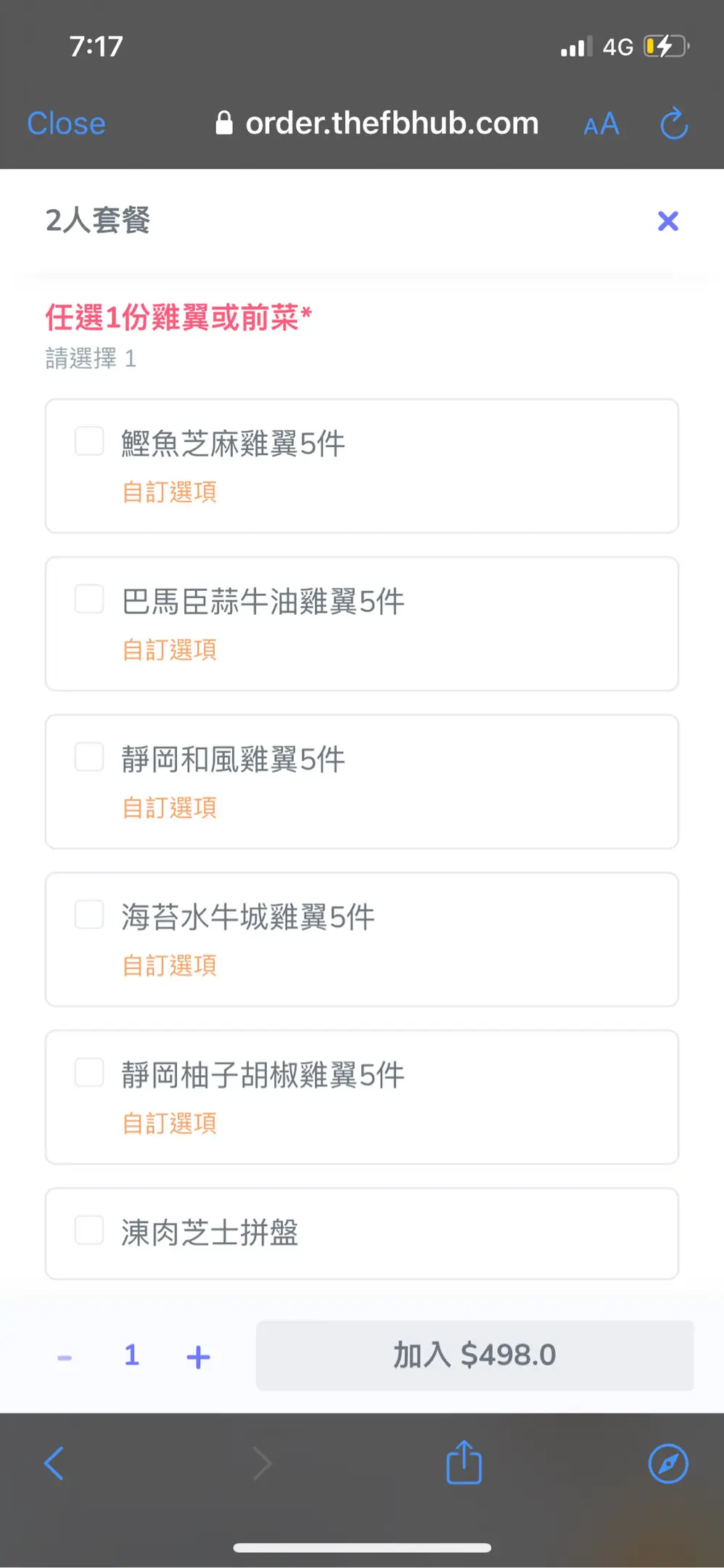Open the share sheet

pyautogui.click(x=464, y=1463)
